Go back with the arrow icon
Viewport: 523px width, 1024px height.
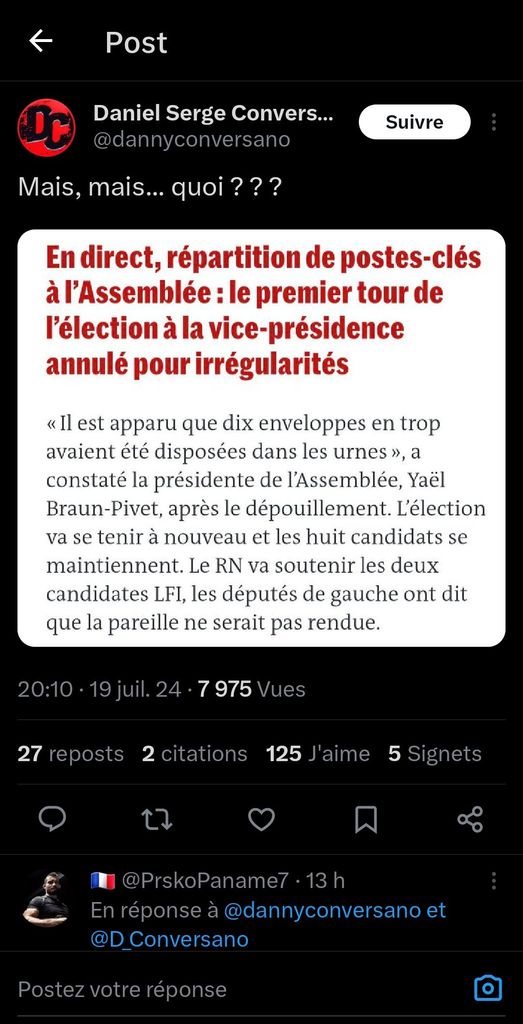[40, 41]
